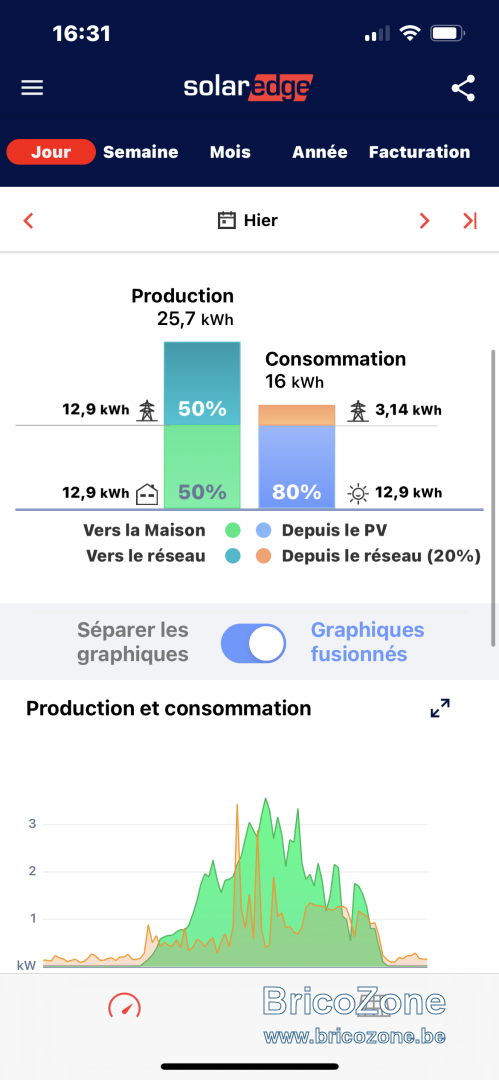
Task: Share the SolarEdge dashboard
Action: pos(463,89)
